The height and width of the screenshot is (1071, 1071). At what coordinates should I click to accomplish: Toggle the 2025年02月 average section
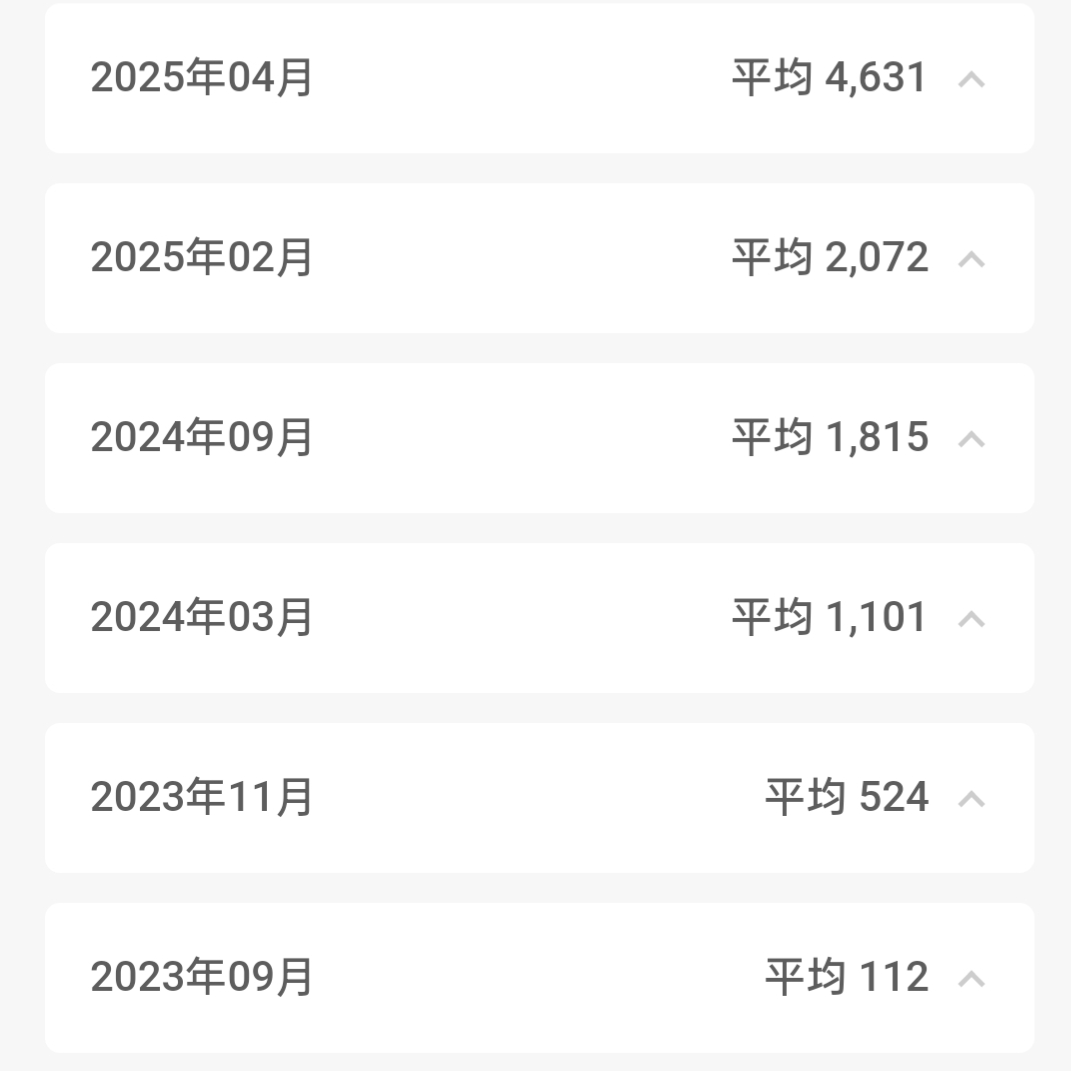click(971, 259)
